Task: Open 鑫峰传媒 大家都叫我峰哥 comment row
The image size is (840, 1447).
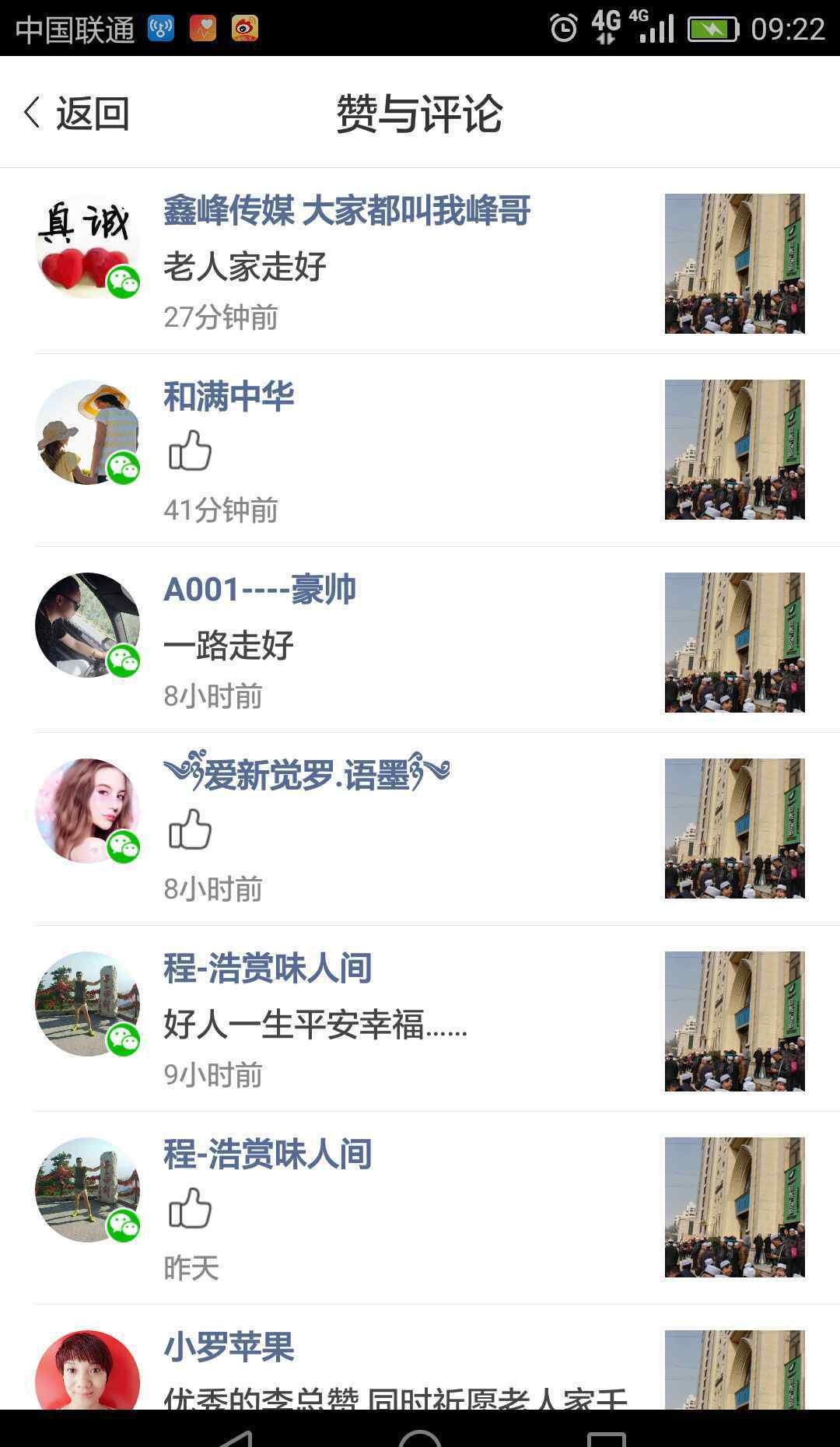Action: click(420, 261)
